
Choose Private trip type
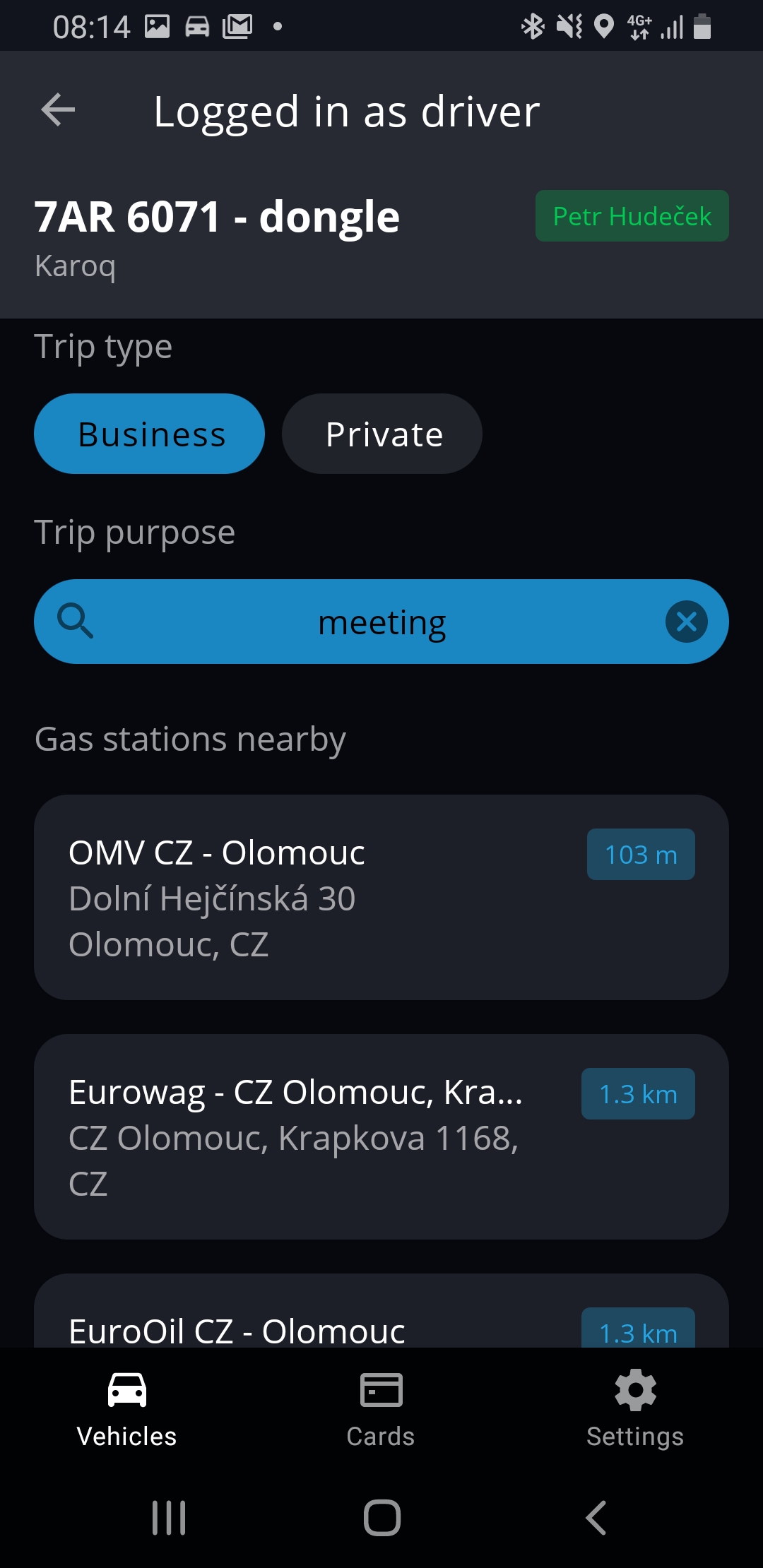pos(382,434)
